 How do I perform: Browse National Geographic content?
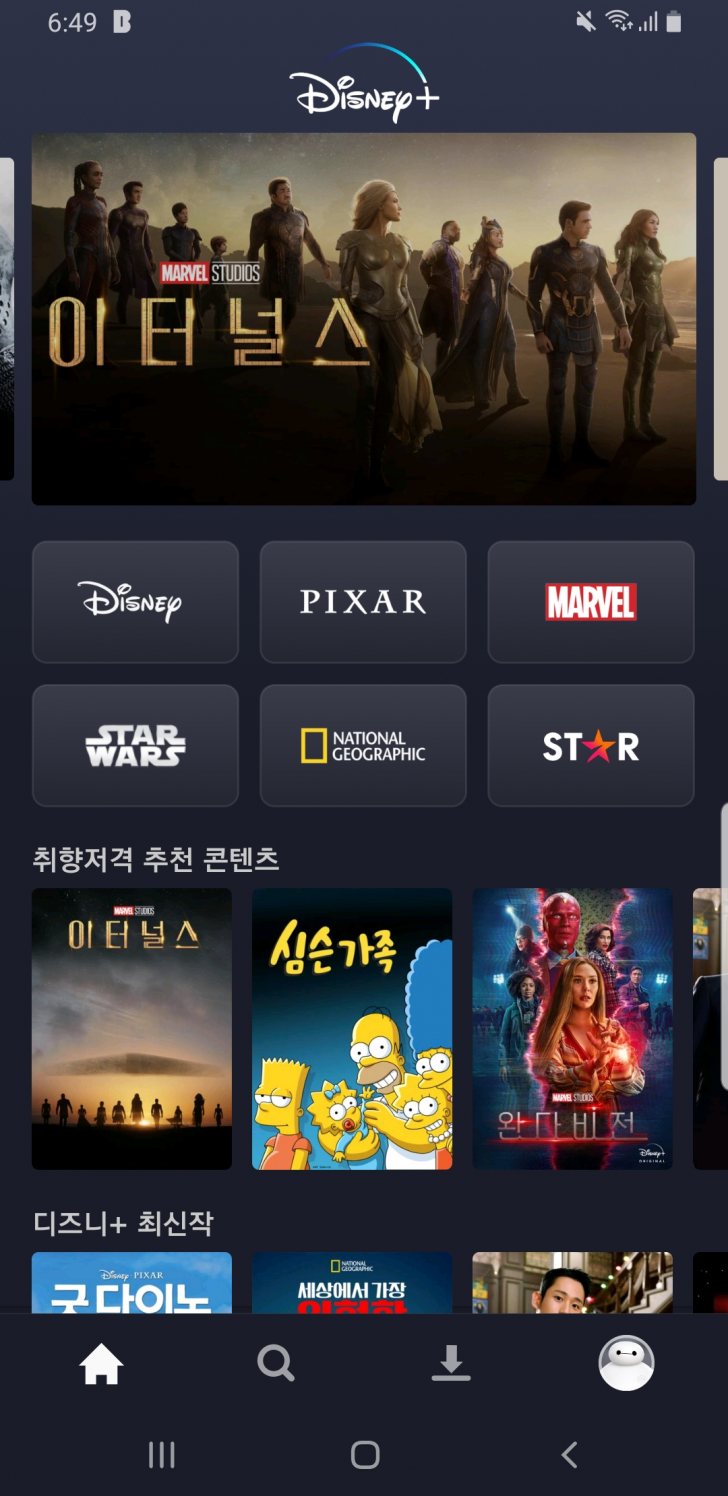(x=363, y=746)
